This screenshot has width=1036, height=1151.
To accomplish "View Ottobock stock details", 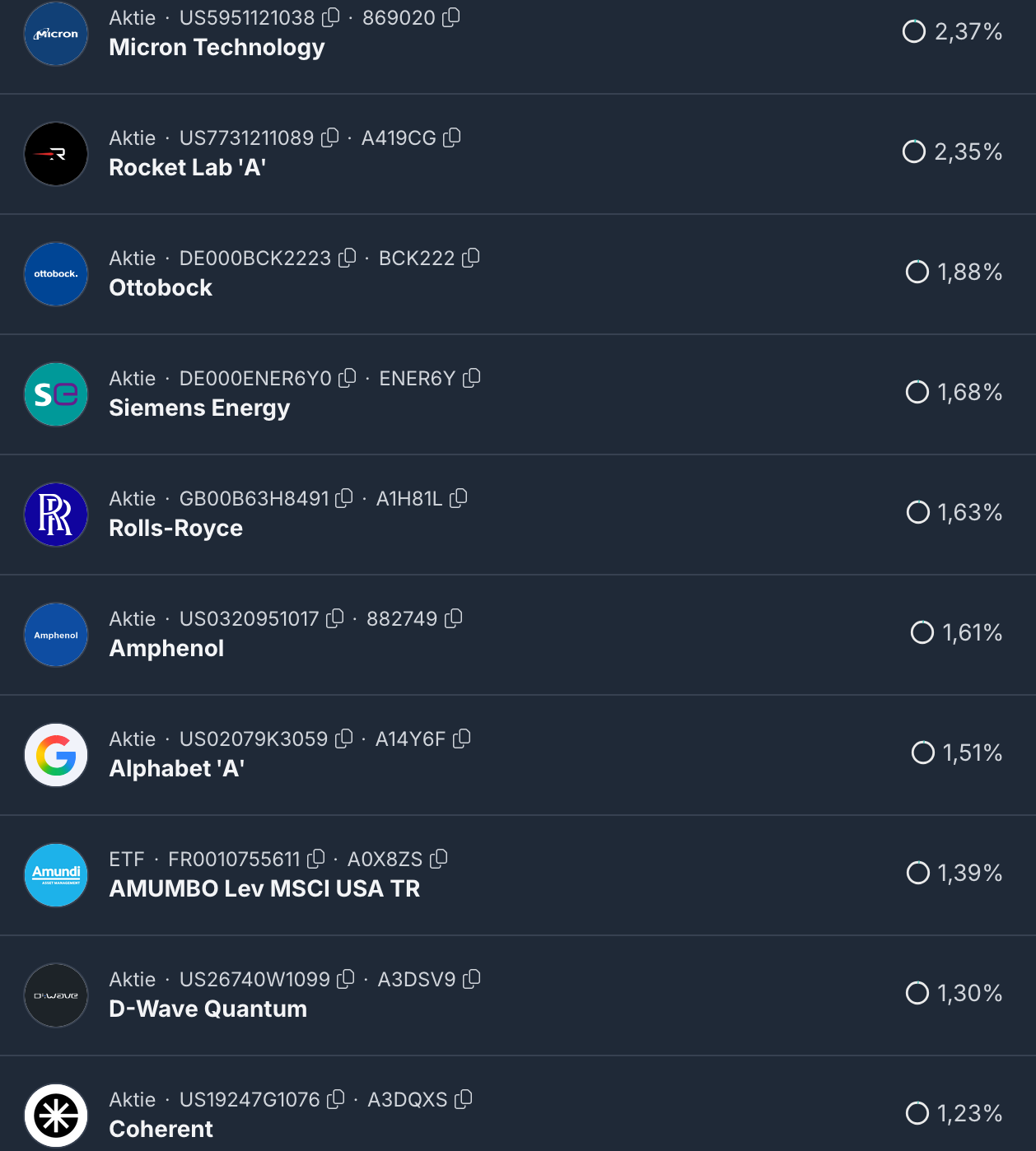I will point(161,288).
